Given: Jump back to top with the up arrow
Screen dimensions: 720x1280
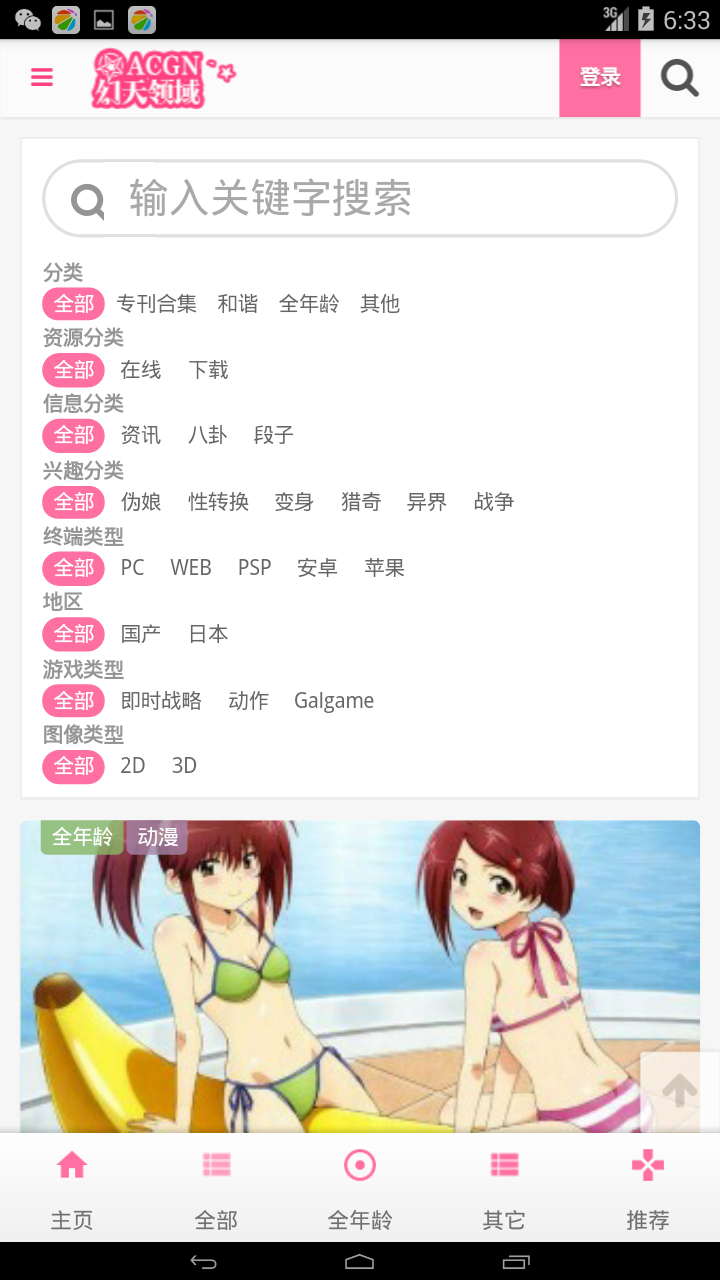Looking at the screenshot, I should 679,1091.
